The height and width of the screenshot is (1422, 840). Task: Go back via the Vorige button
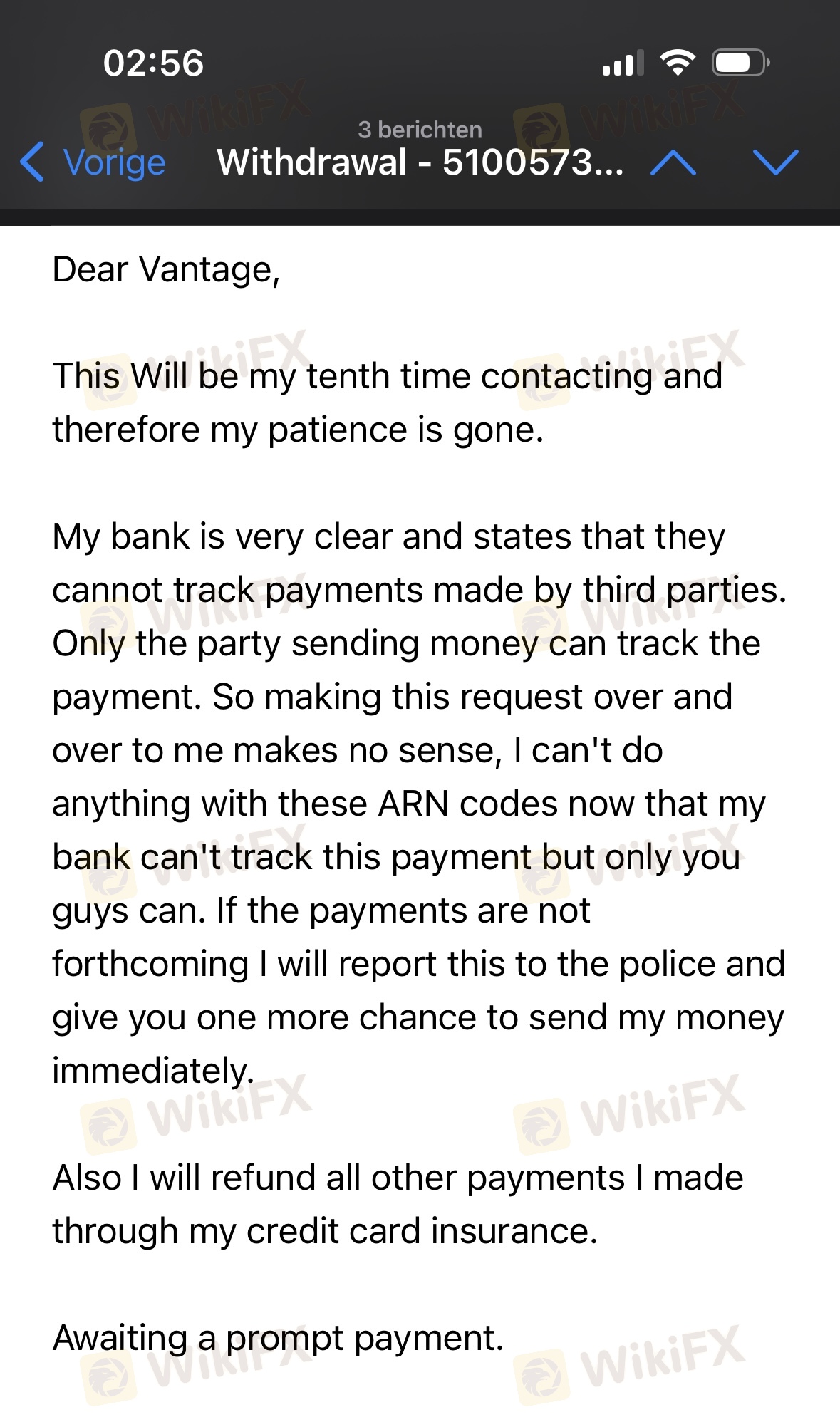click(93, 162)
